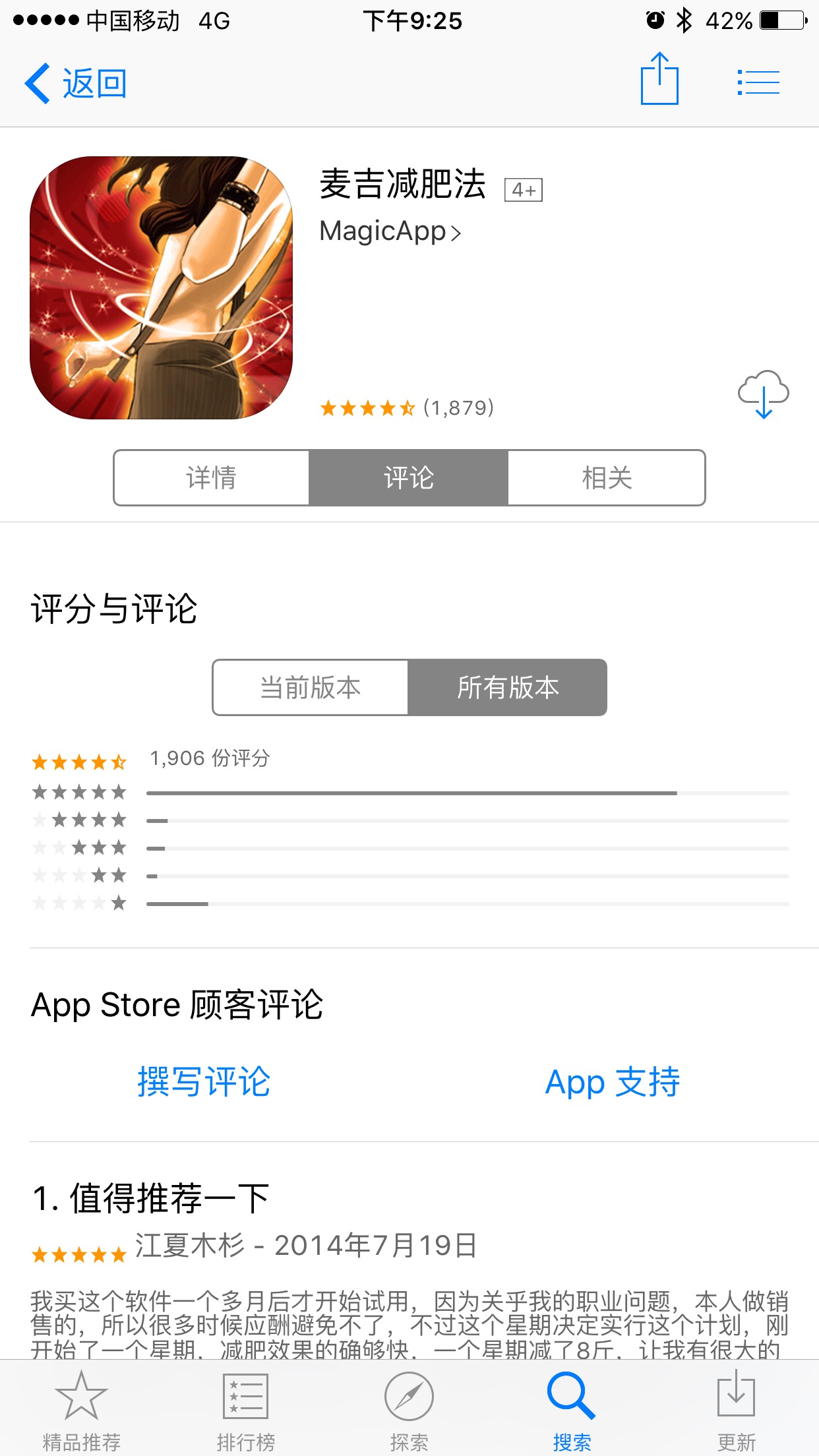This screenshot has width=819, height=1456.
Task: Go back using the 返回 button
Action: pos(75,84)
